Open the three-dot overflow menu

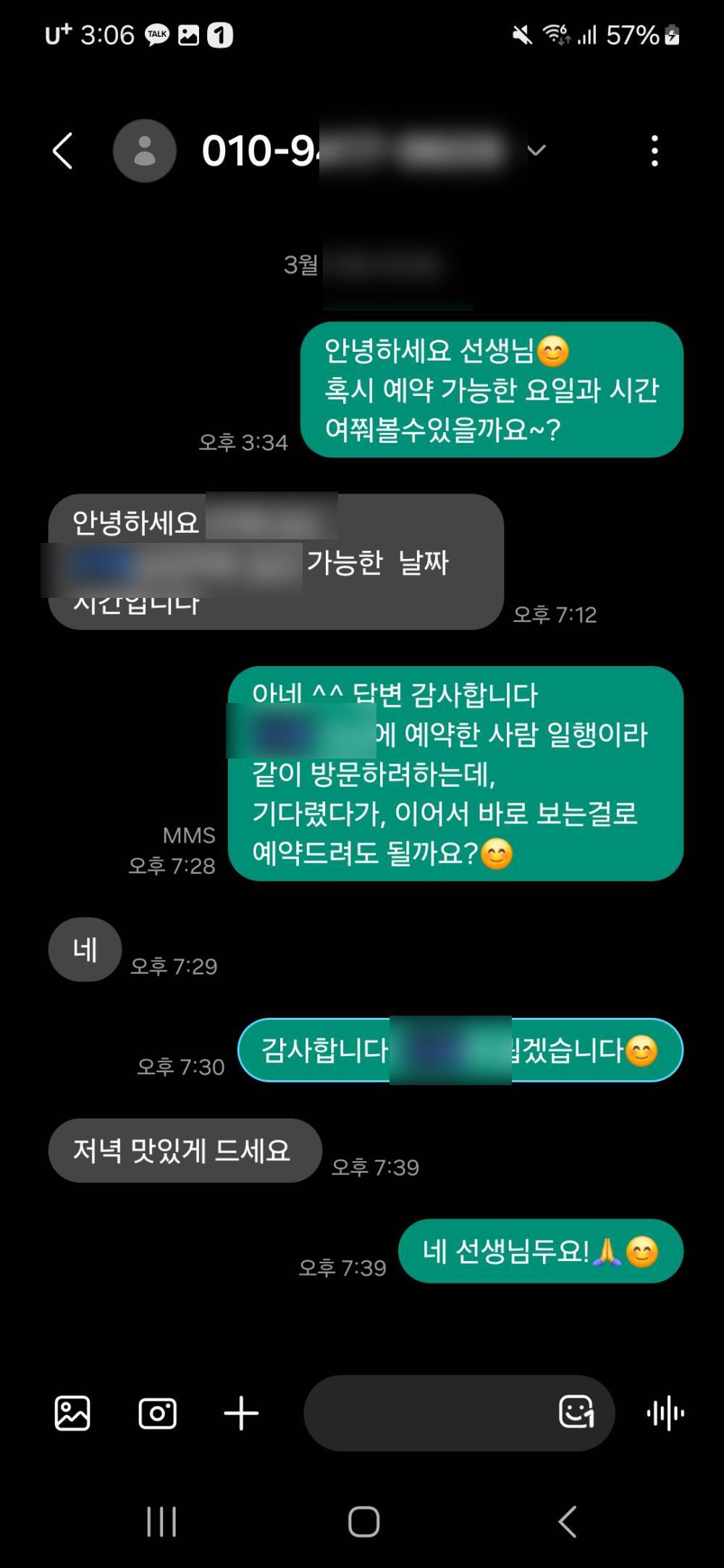[x=654, y=151]
